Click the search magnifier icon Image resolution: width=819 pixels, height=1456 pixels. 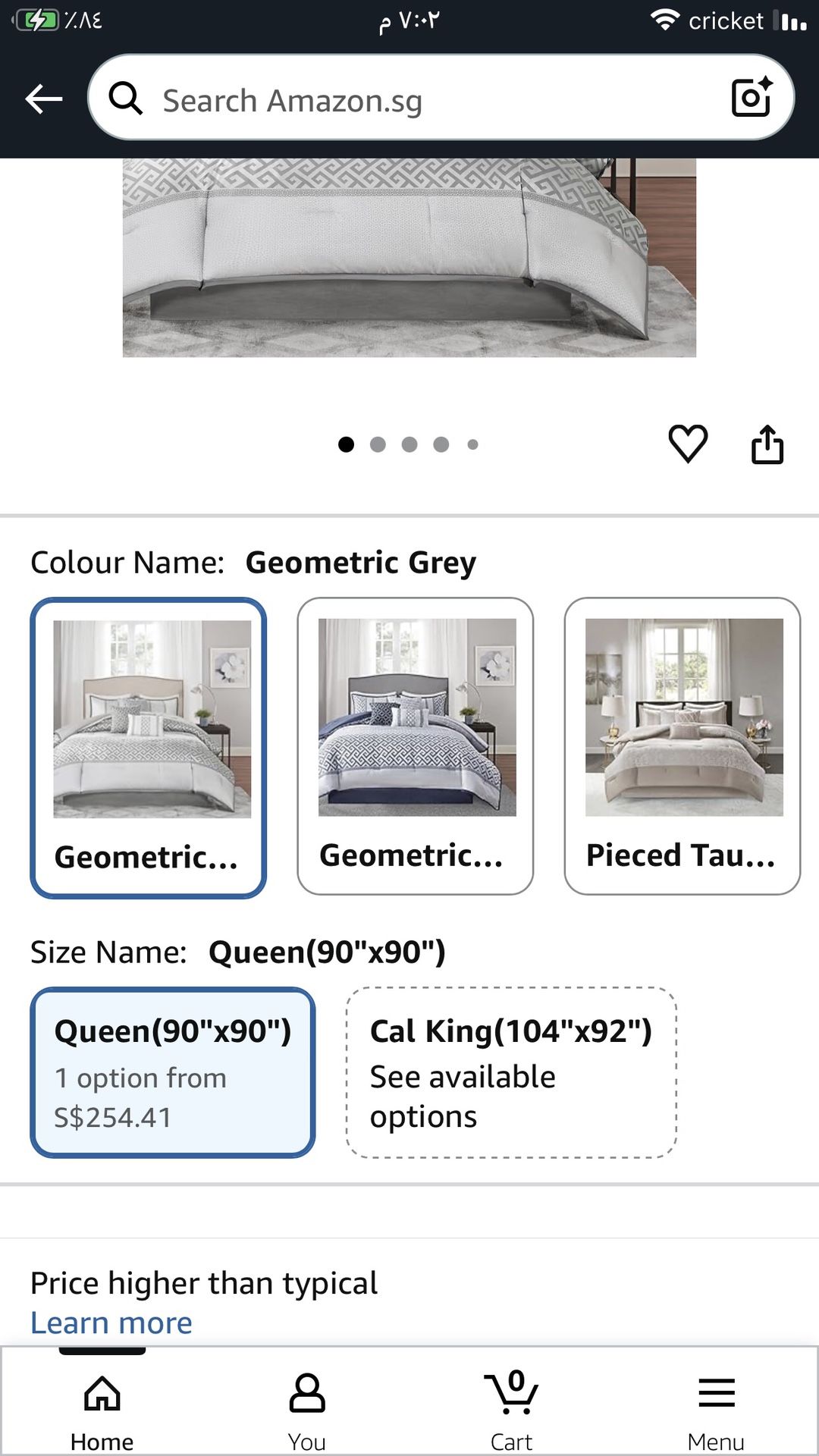(x=127, y=98)
